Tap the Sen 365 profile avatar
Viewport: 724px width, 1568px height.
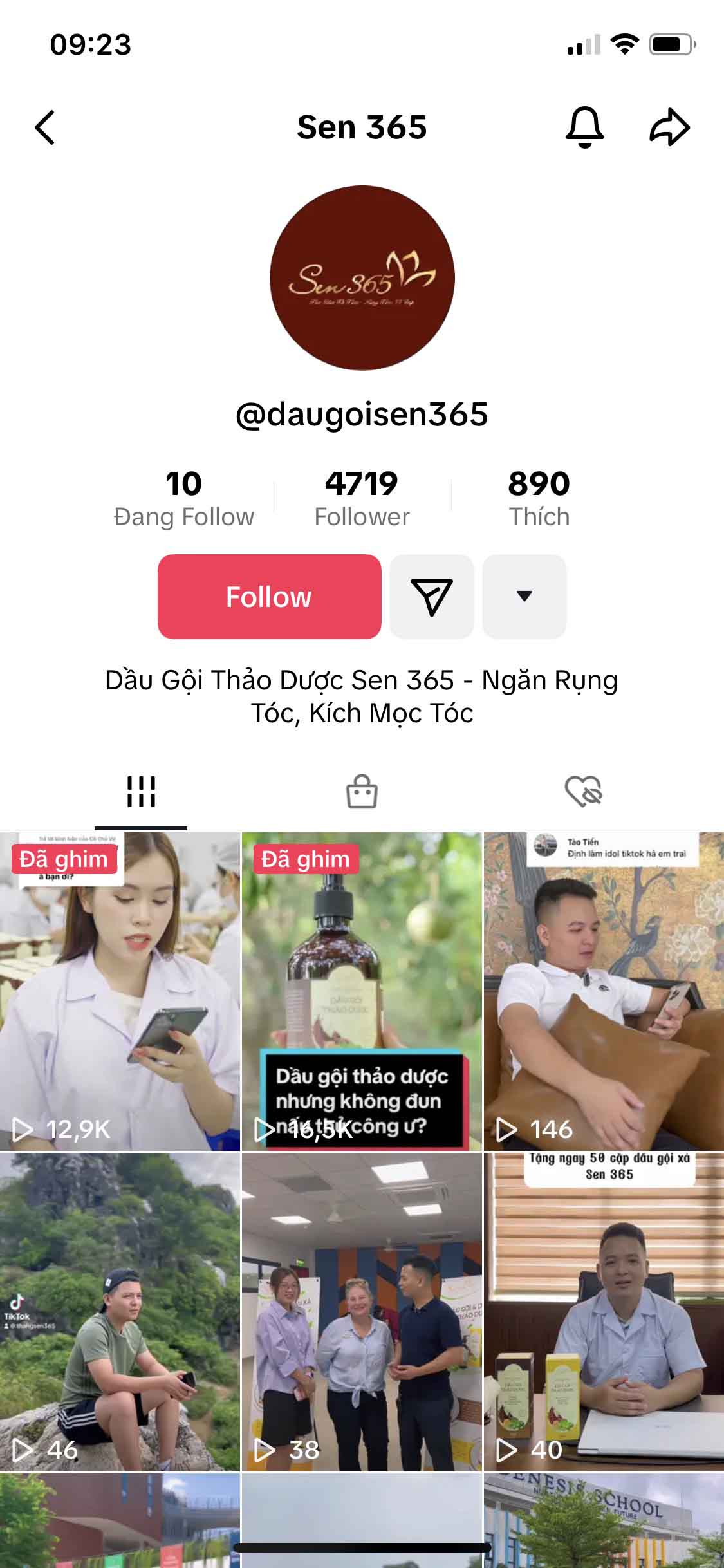coord(362,277)
